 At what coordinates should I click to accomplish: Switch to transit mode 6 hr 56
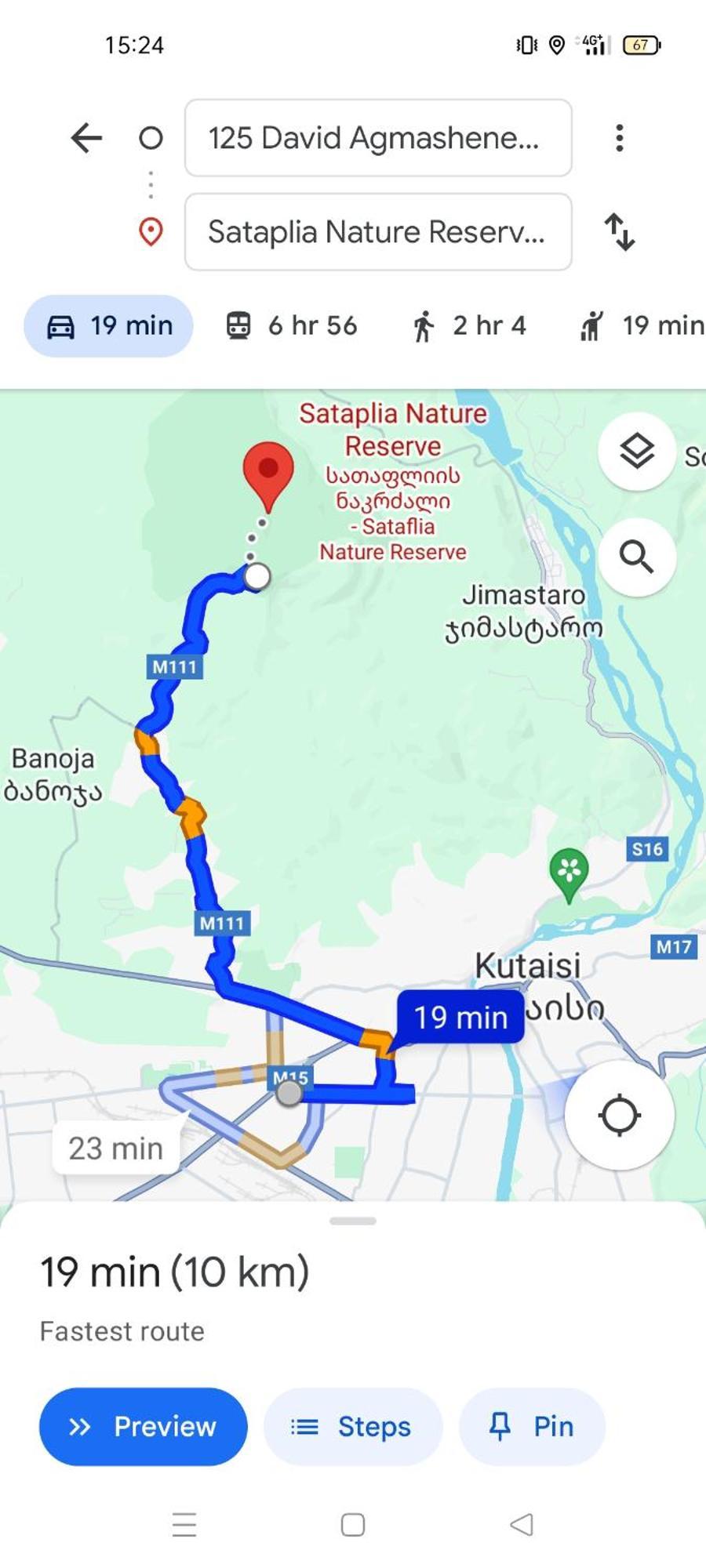click(292, 325)
